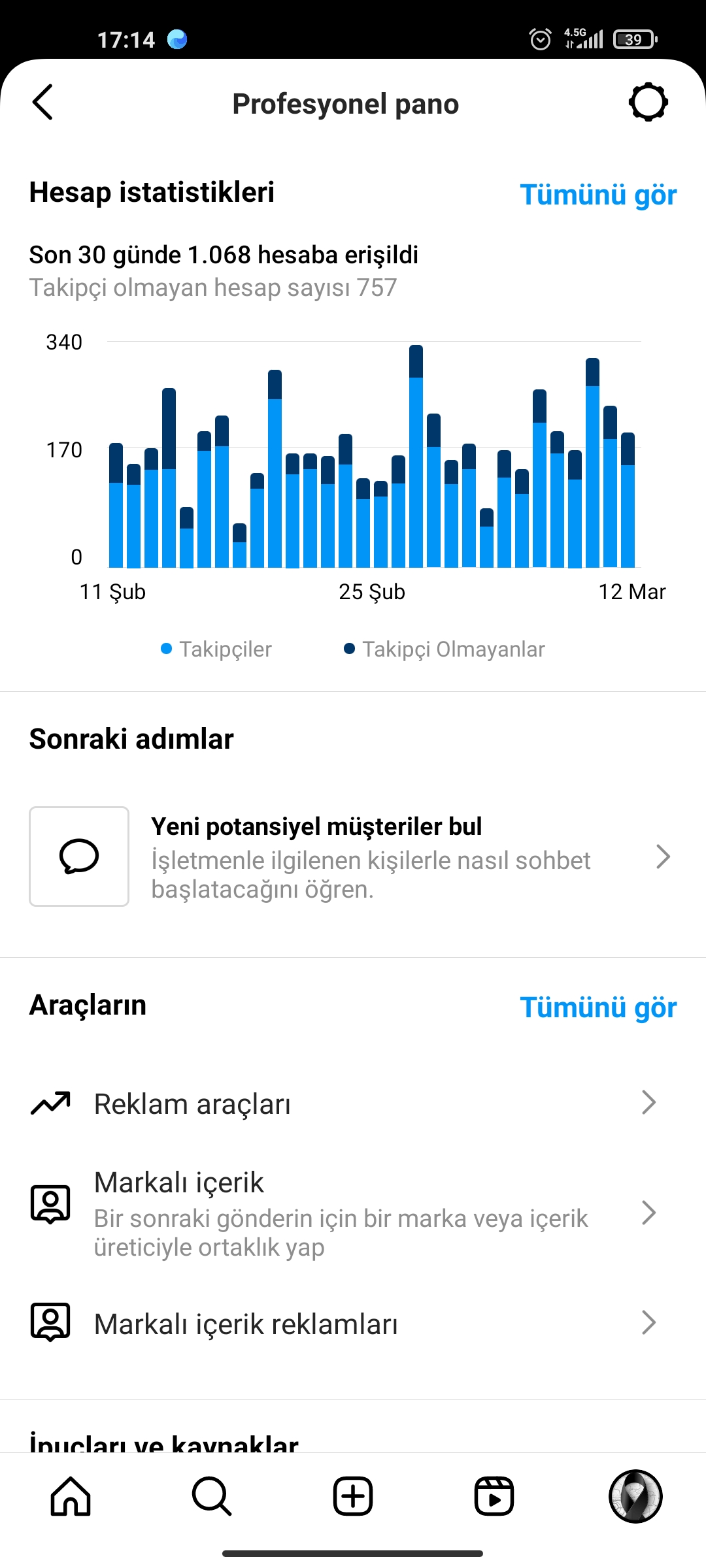
Task: Open Markalı içerik reklamları
Action: coord(353,1324)
